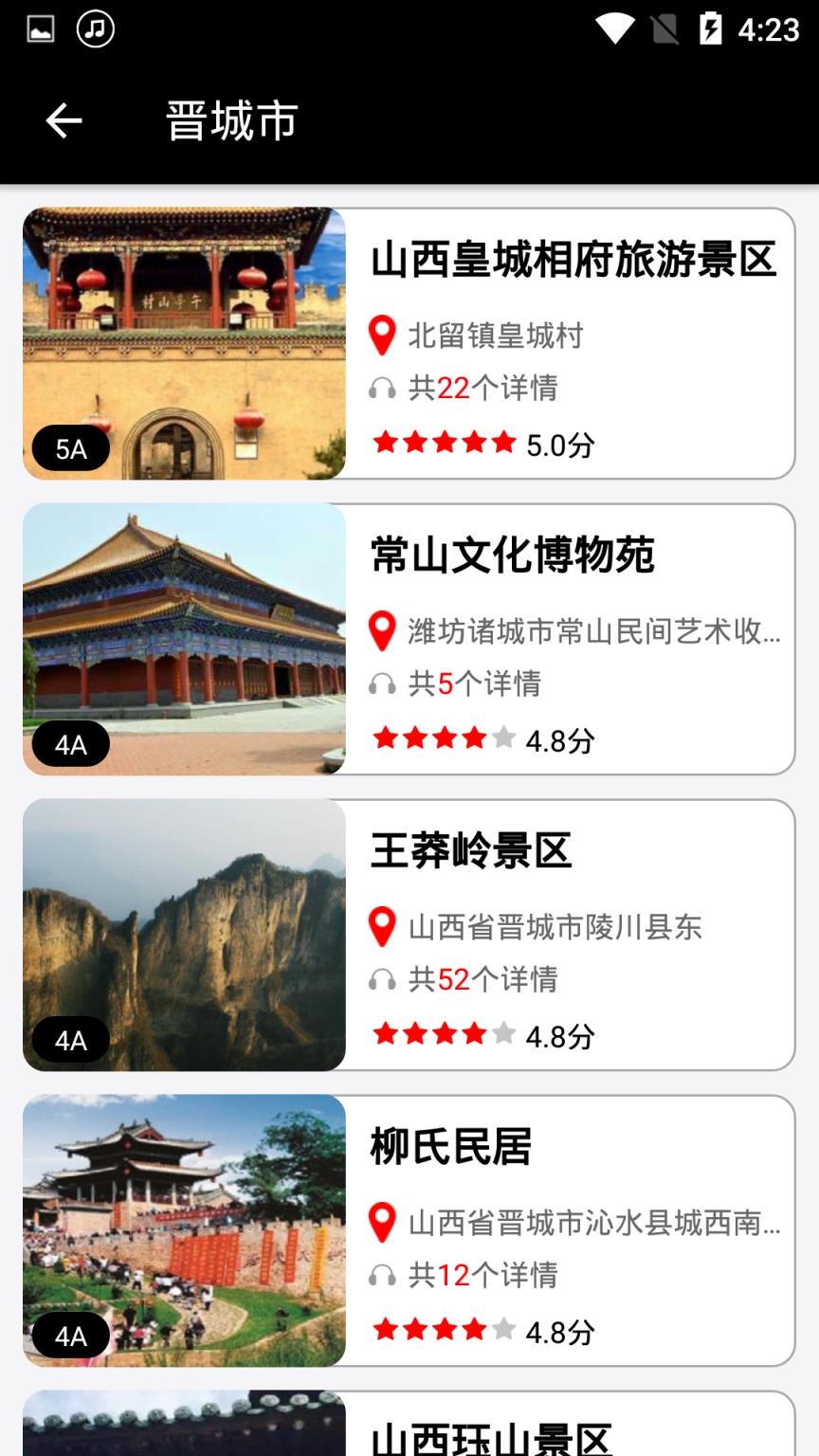
Task: Tap the 柳氏民居 crowd photo thumbnail
Action: tap(185, 1230)
